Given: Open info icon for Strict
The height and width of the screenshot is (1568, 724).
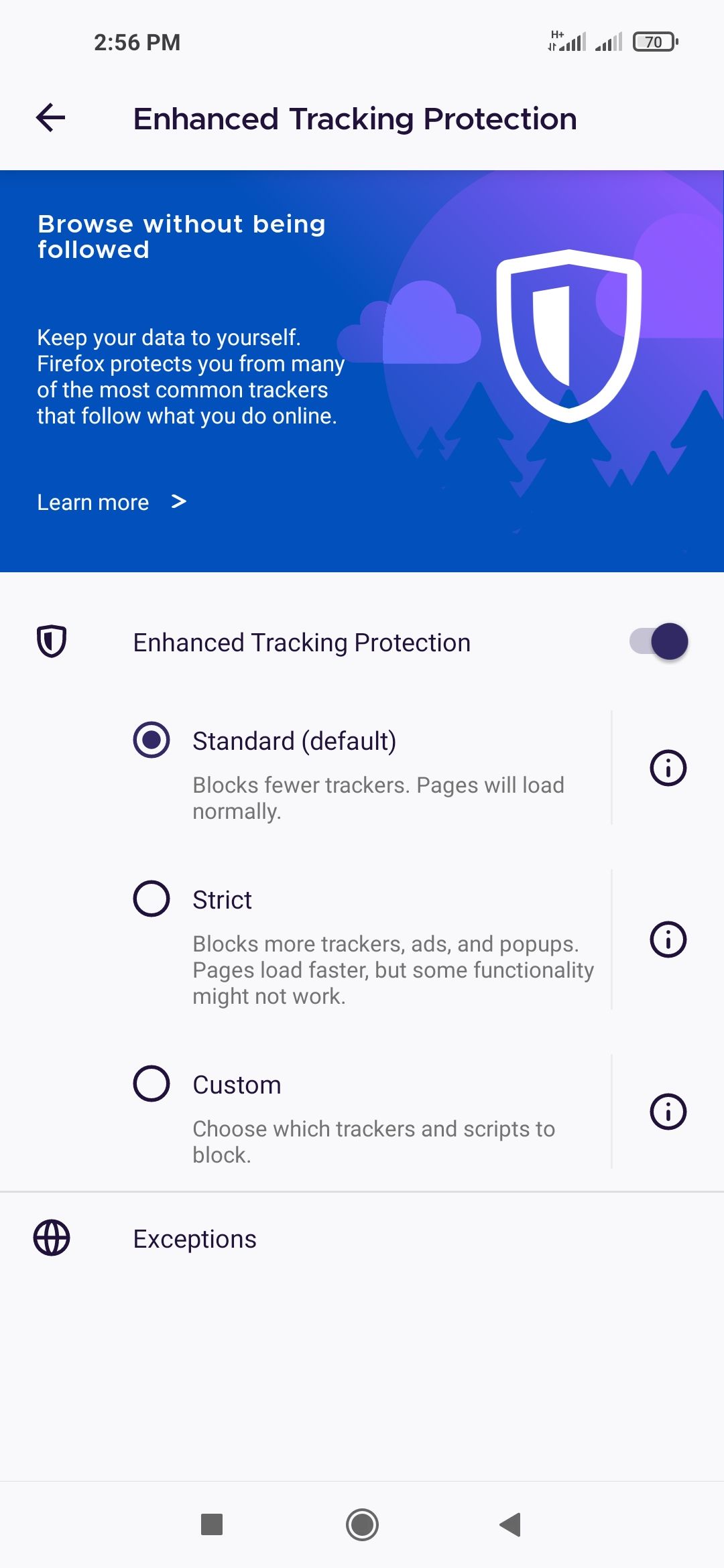Looking at the screenshot, I should click(668, 939).
